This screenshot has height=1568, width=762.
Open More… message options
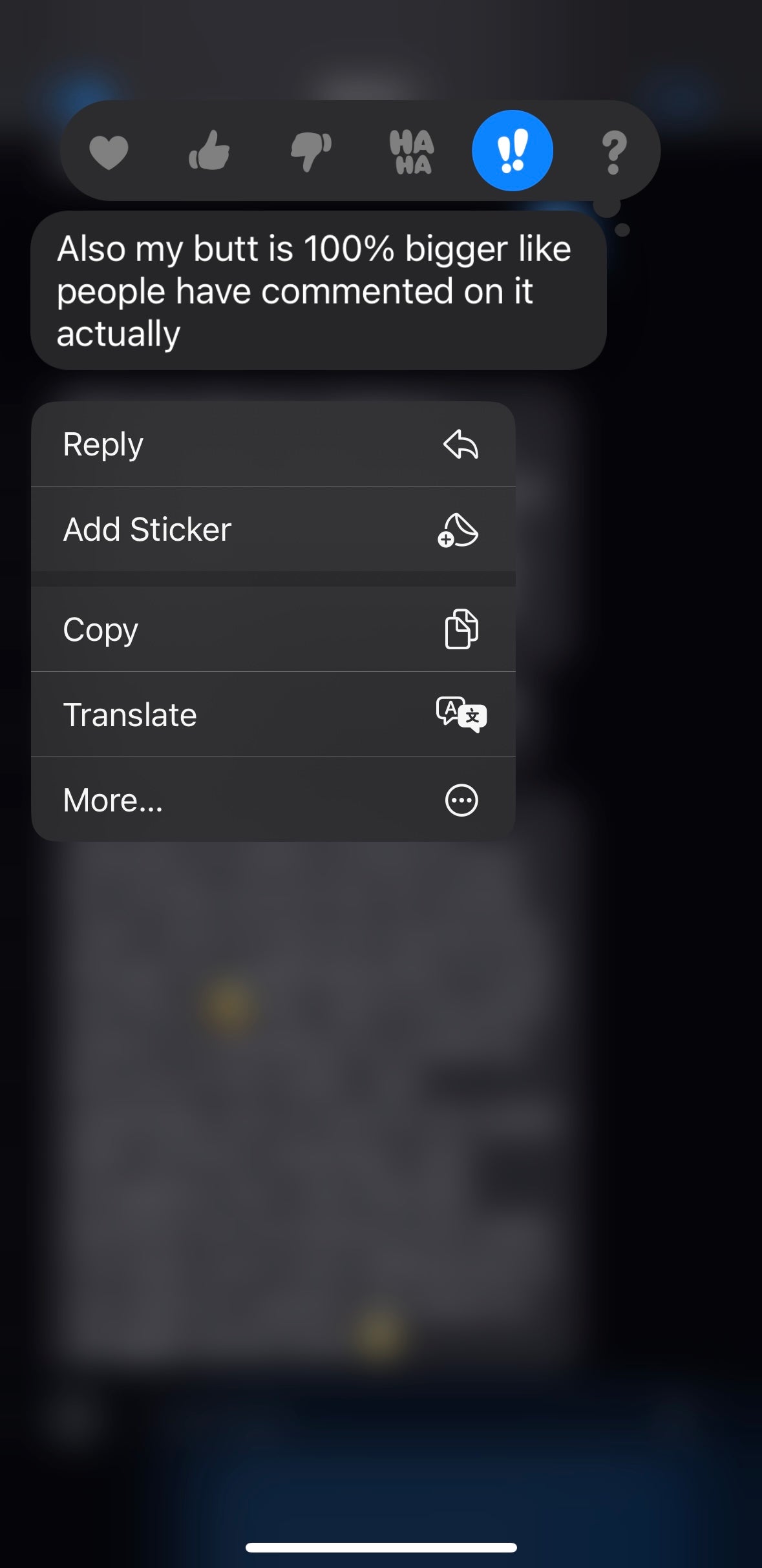click(x=273, y=800)
